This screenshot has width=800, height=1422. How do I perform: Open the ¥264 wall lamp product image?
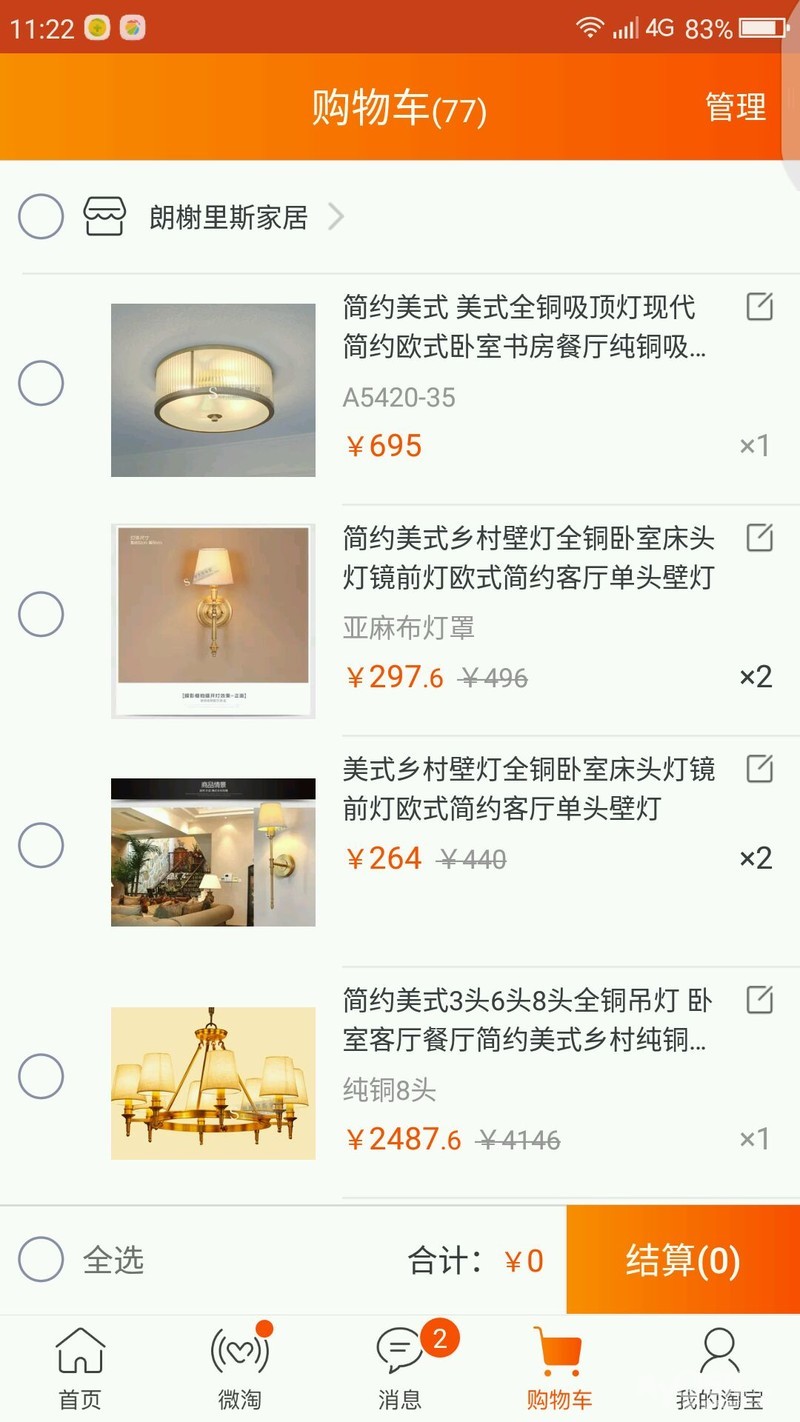[213, 852]
